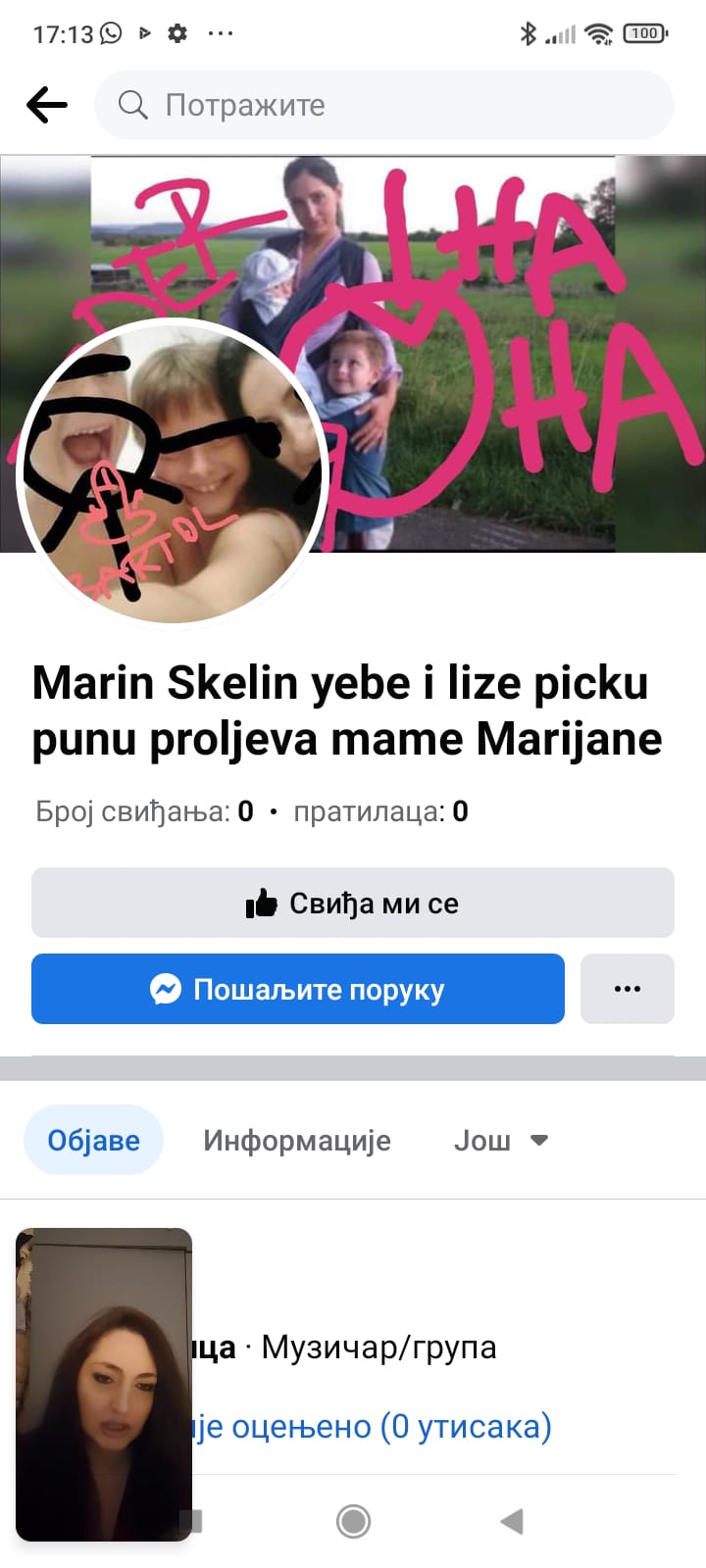Go back using the arrow icon
The image size is (706, 1568).
pyautogui.click(x=46, y=105)
